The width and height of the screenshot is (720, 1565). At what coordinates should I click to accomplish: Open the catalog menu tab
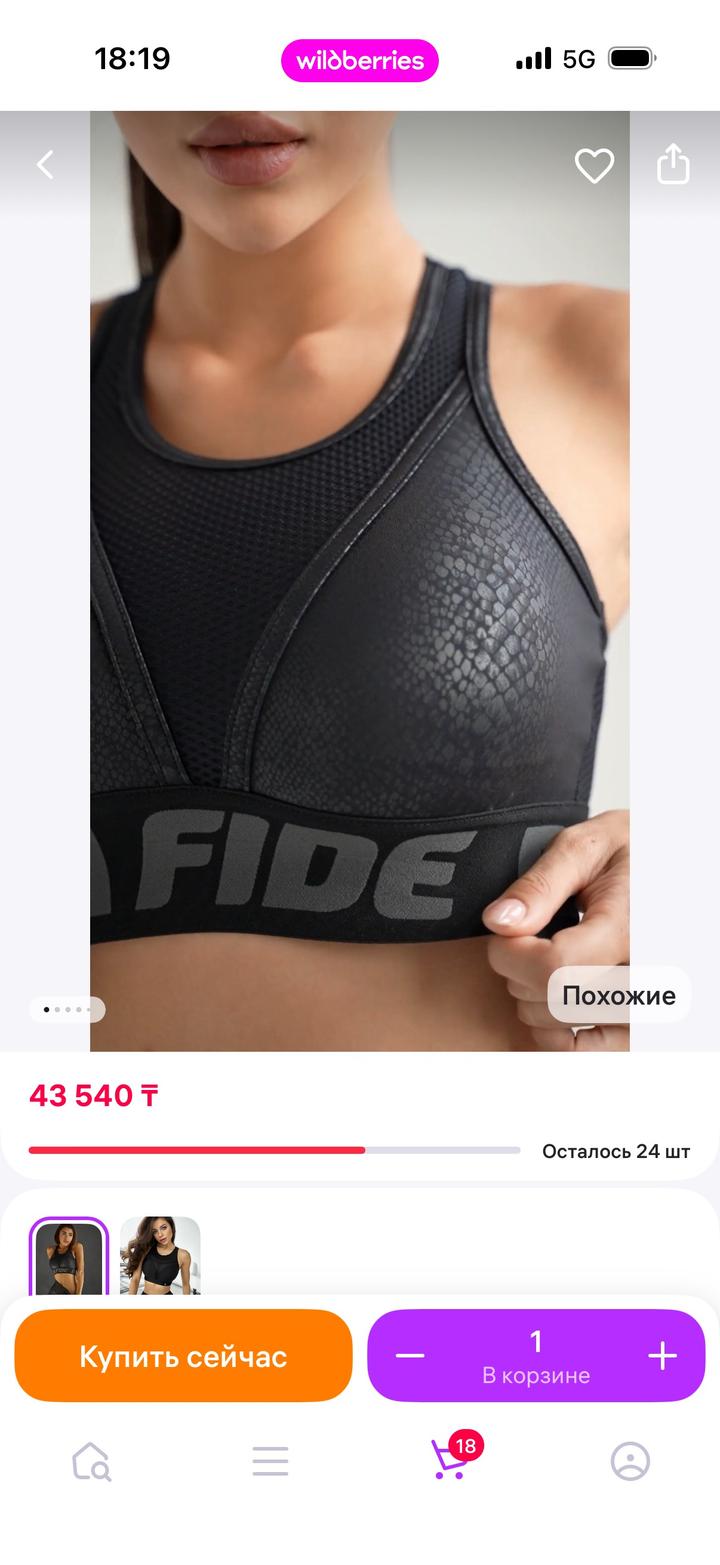click(x=270, y=1461)
